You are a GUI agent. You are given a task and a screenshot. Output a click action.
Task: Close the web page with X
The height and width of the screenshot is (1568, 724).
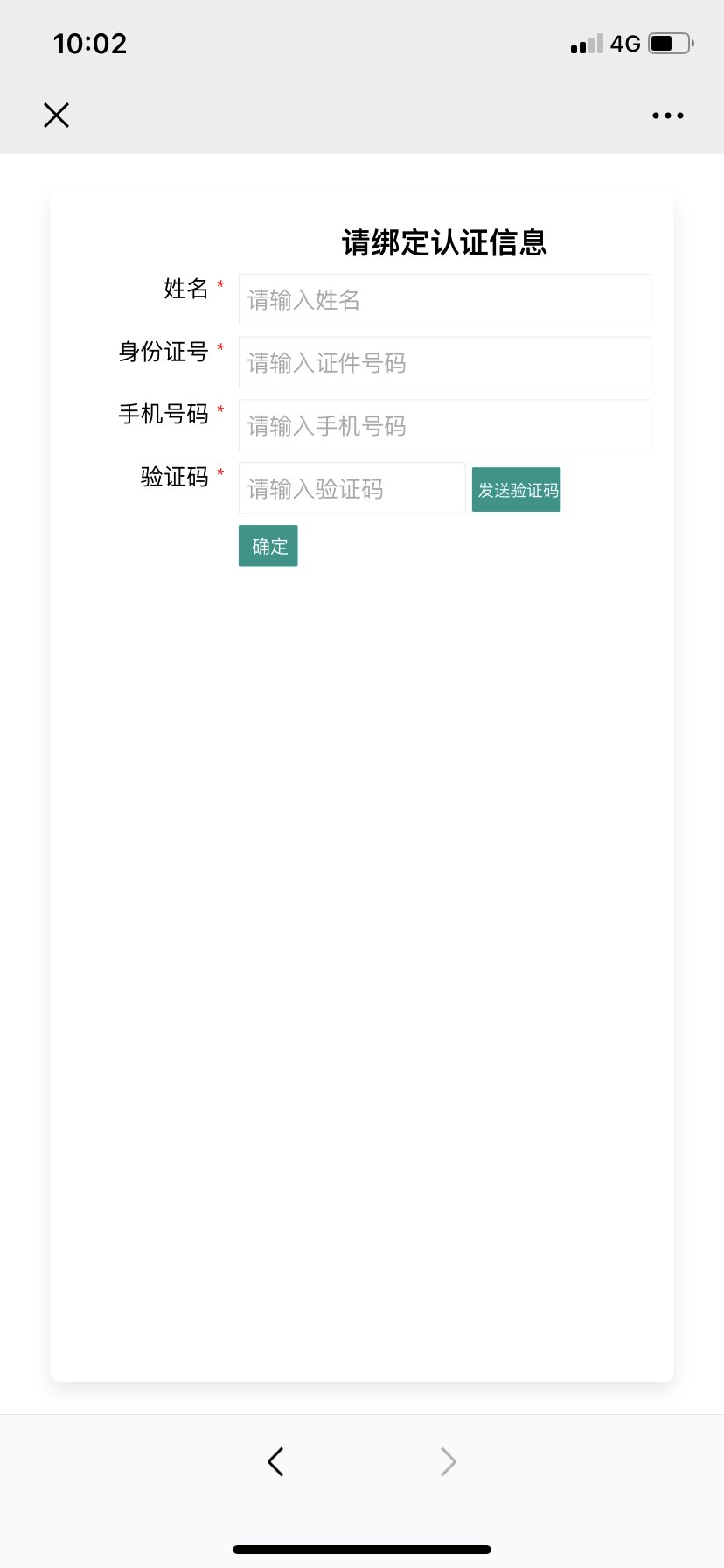[x=57, y=115]
